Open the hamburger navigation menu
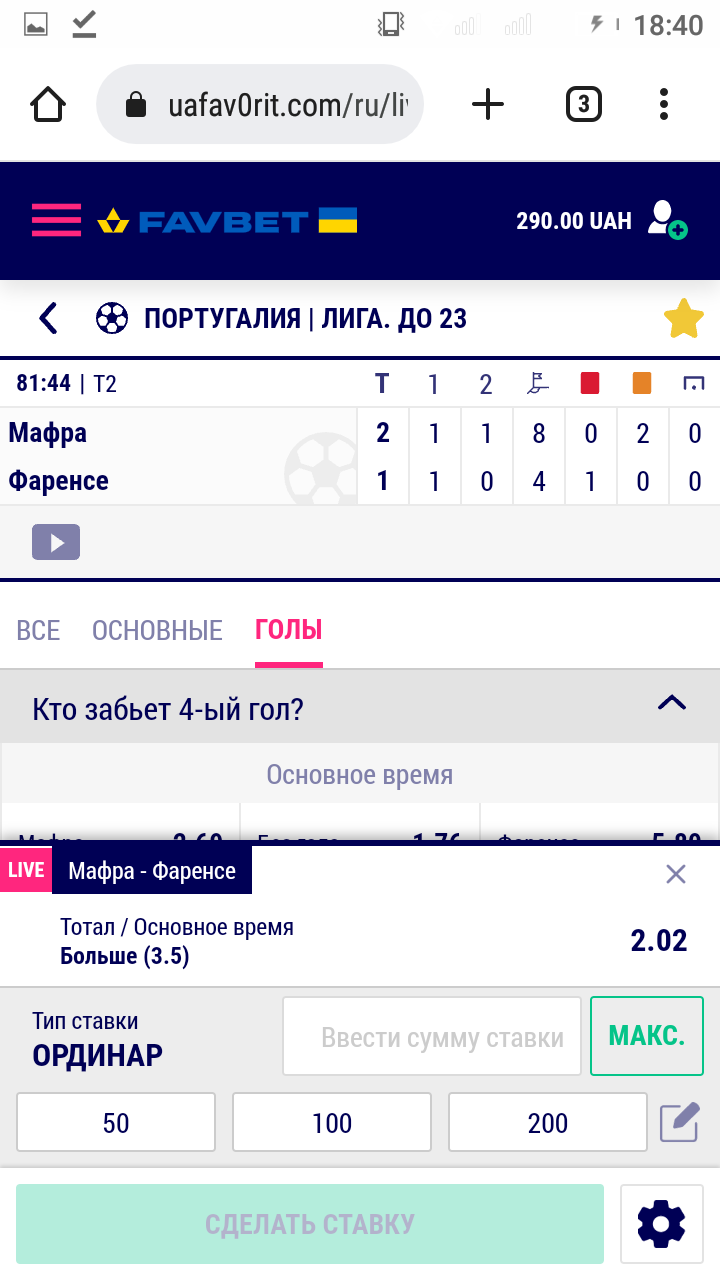 pyautogui.click(x=55, y=220)
